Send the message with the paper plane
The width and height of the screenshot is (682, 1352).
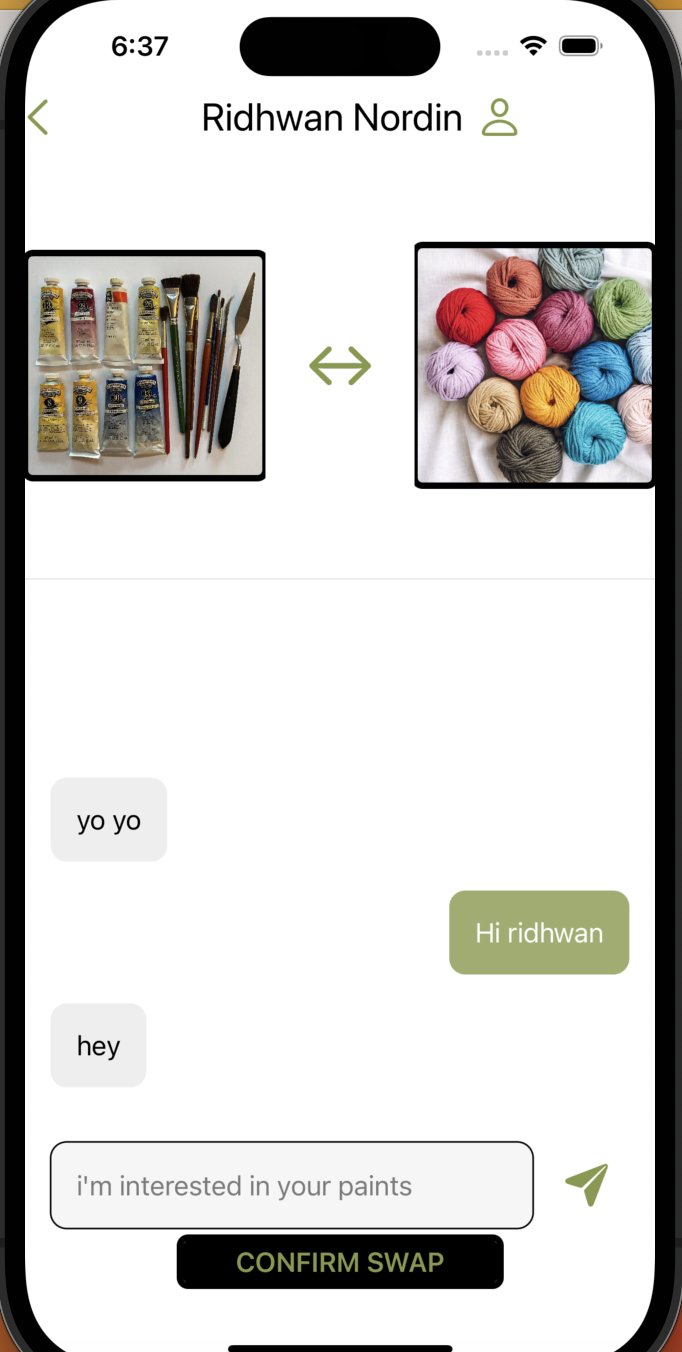(x=587, y=1185)
